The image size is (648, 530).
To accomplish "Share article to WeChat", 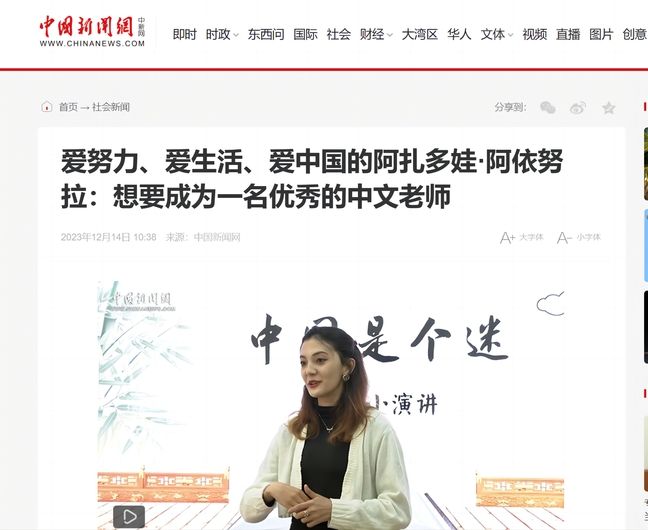I will click(547, 108).
